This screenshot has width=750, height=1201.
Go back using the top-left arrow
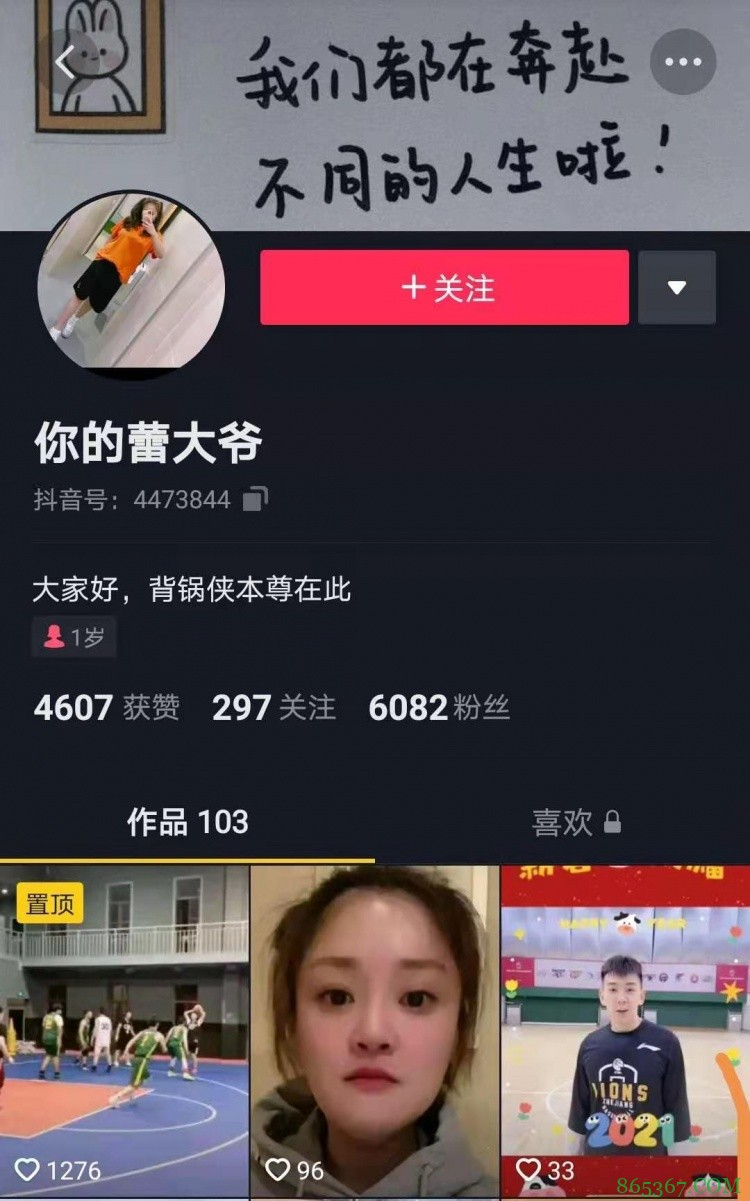[66, 62]
